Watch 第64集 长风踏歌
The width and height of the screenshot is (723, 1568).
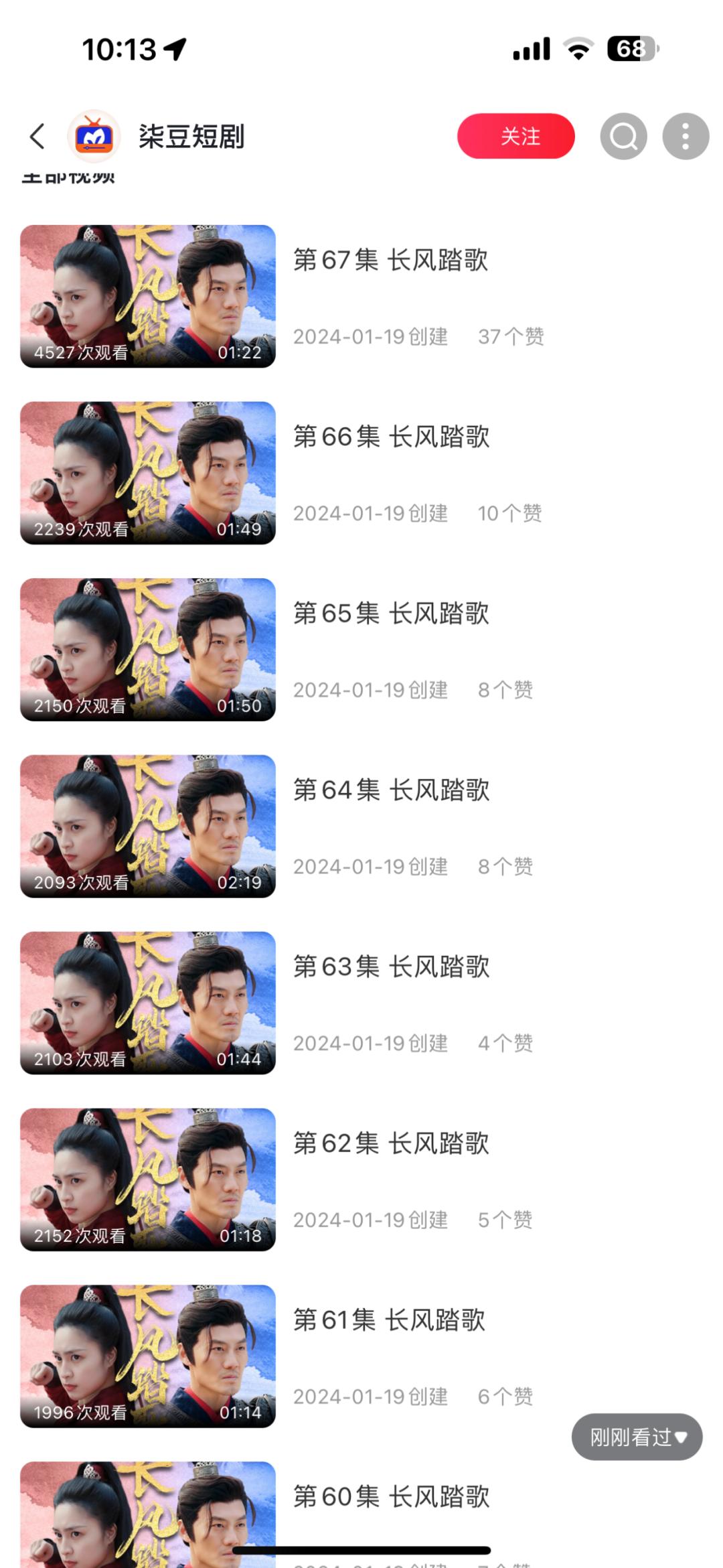point(148,827)
